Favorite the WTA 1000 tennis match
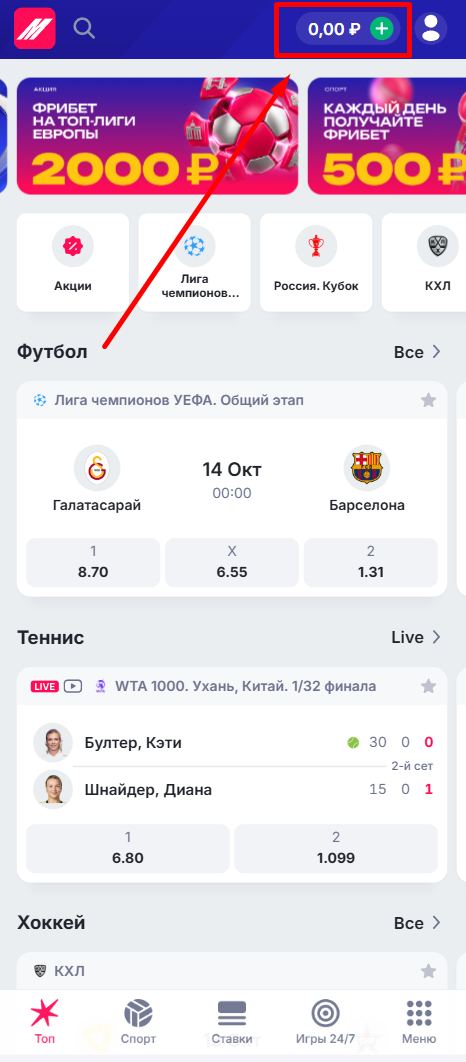This screenshot has height=1062, width=466. tap(428, 686)
